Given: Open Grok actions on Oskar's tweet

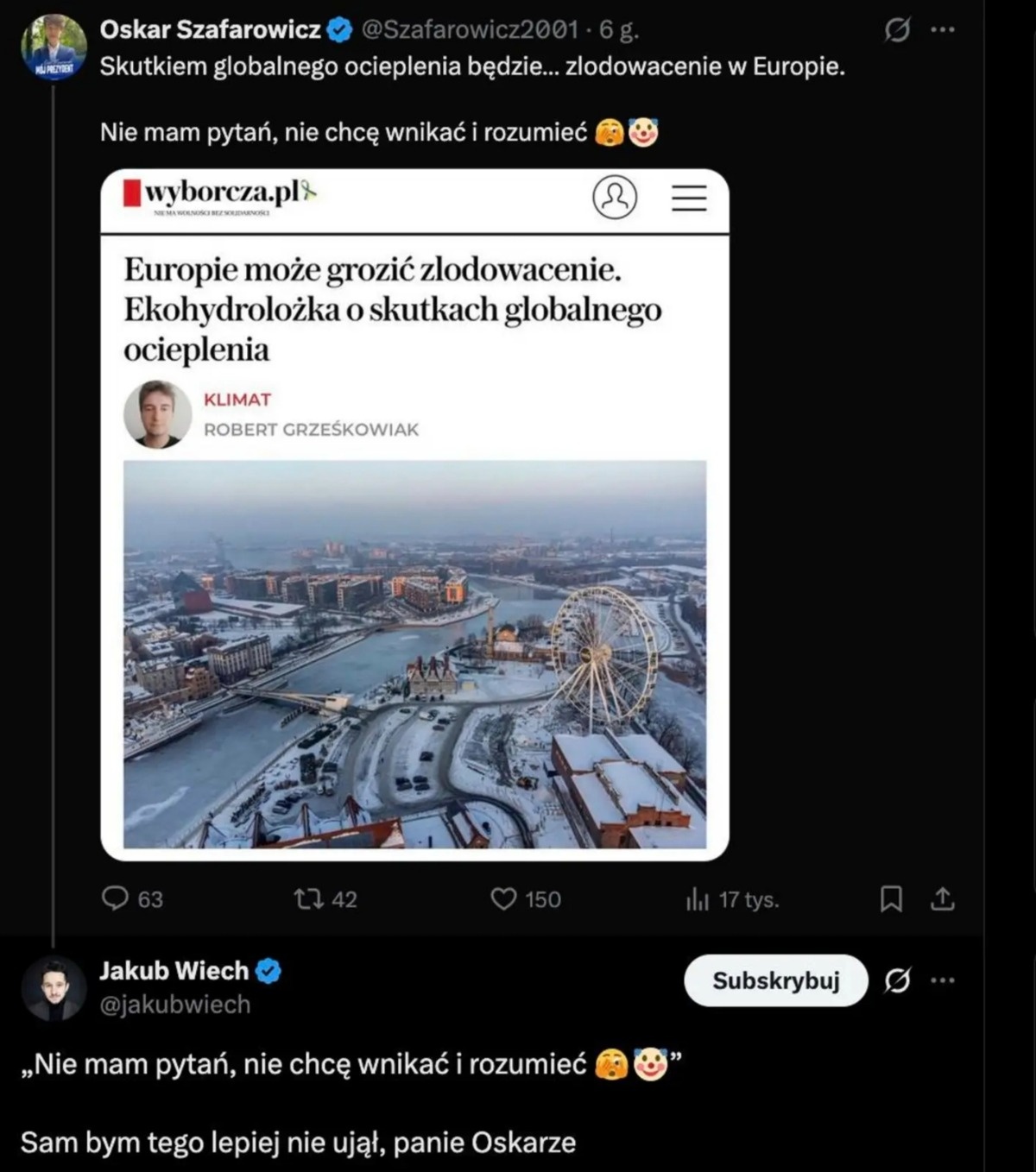Looking at the screenshot, I should click(898, 27).
